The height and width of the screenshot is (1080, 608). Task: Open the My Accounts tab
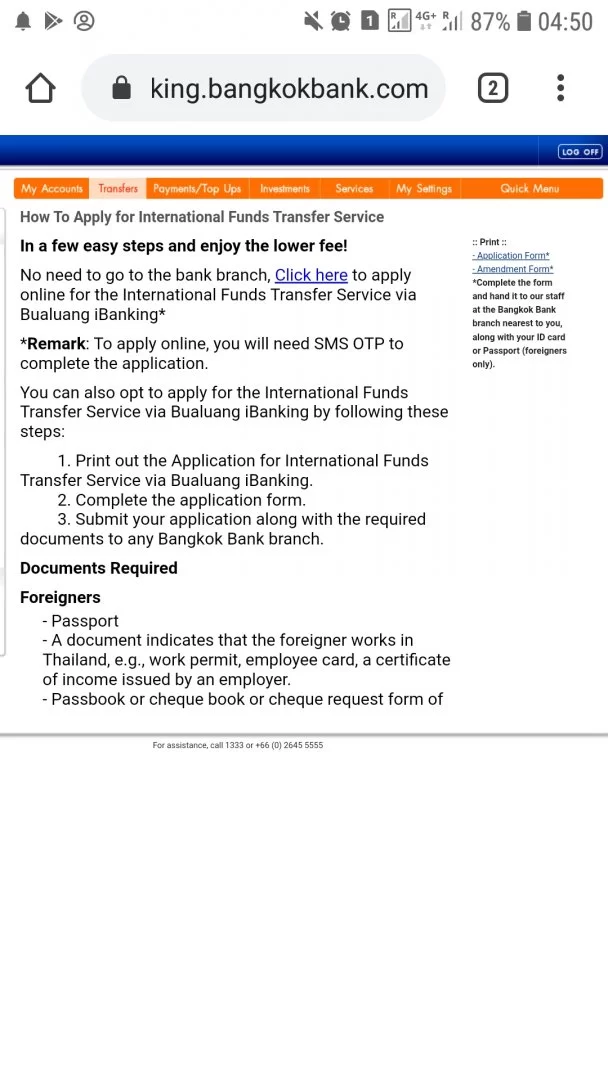[x=52, y=189]
